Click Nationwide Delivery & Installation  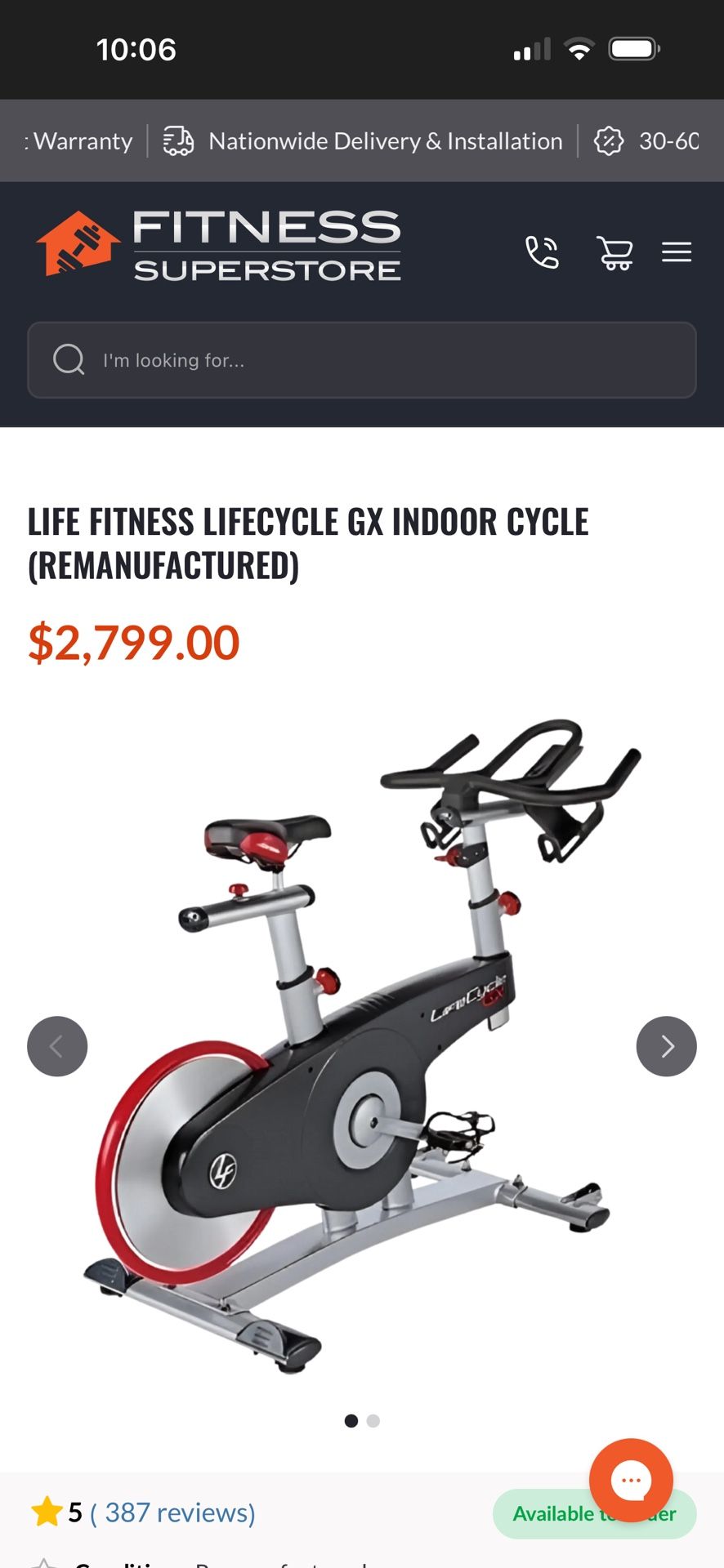coord(385,140)
